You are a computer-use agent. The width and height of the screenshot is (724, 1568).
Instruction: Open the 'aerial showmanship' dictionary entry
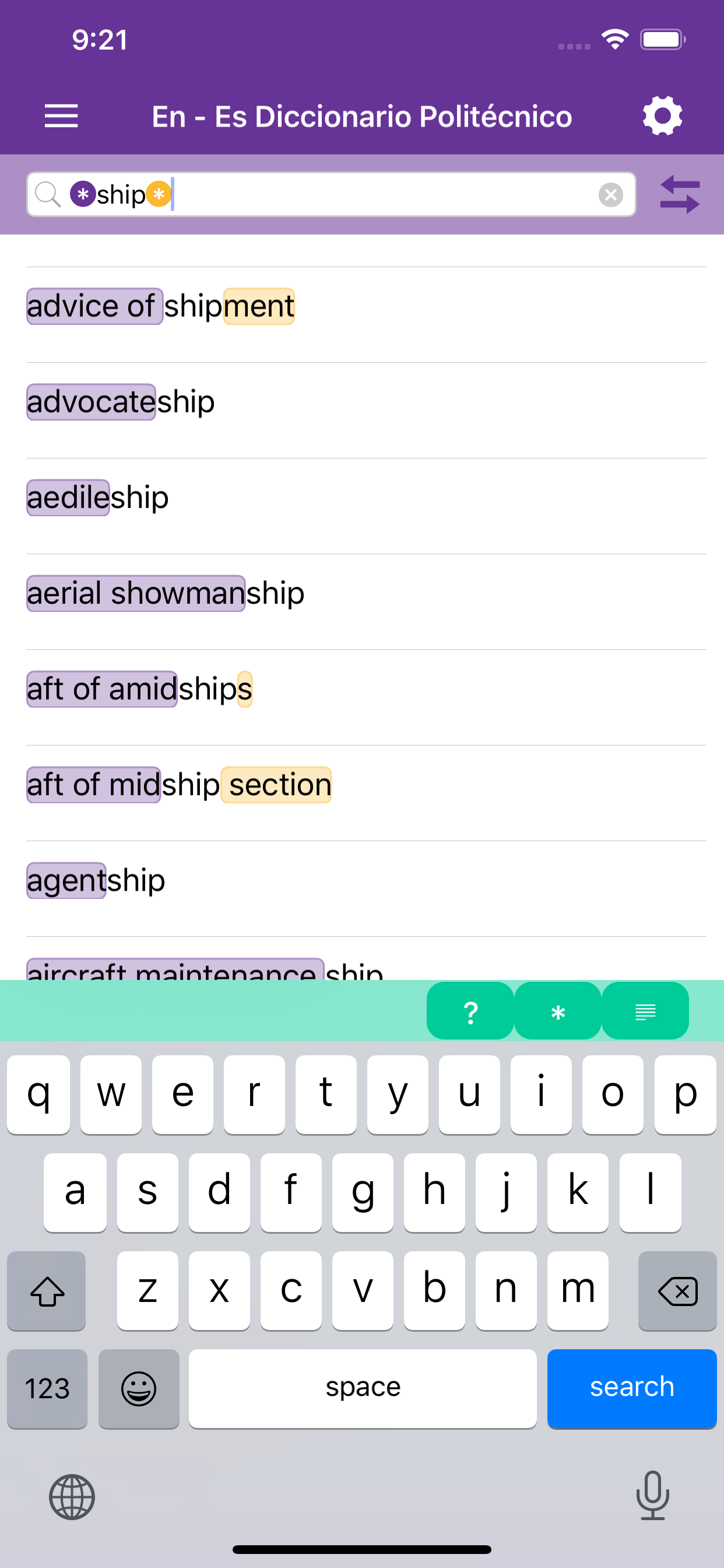coord(165,592)
